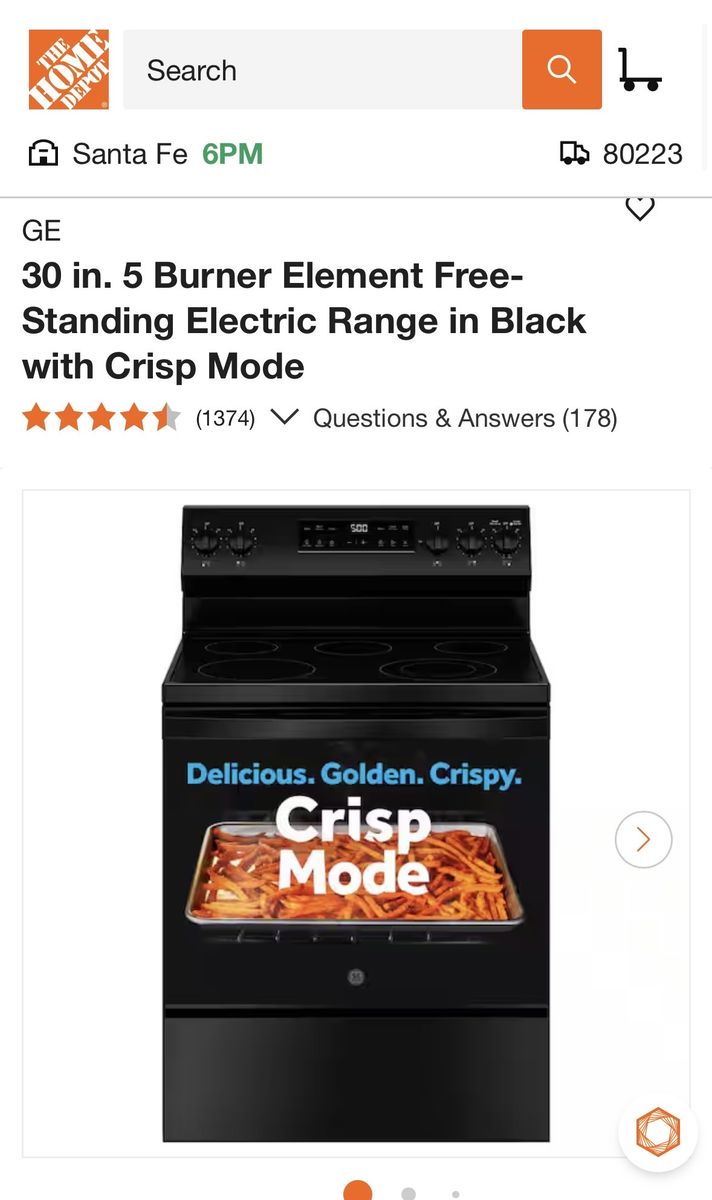Open the search field

322,70
